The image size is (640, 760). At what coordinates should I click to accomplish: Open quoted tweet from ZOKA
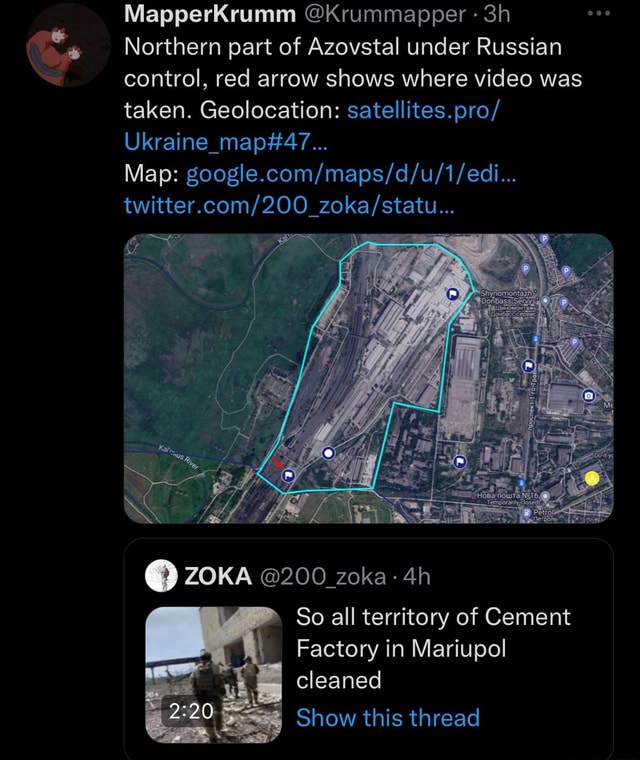(x=440, y=648)
